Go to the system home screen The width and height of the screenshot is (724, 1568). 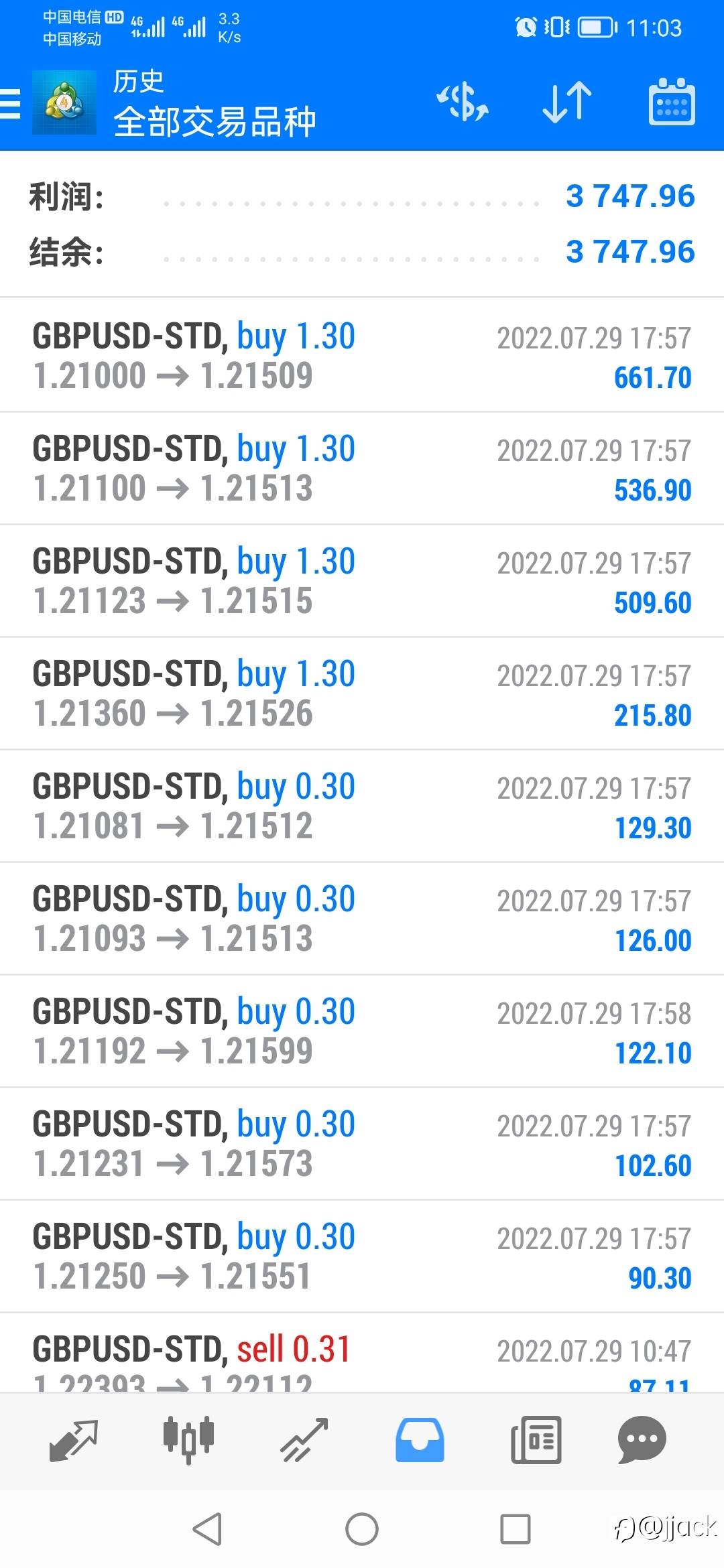(362, 1529)
